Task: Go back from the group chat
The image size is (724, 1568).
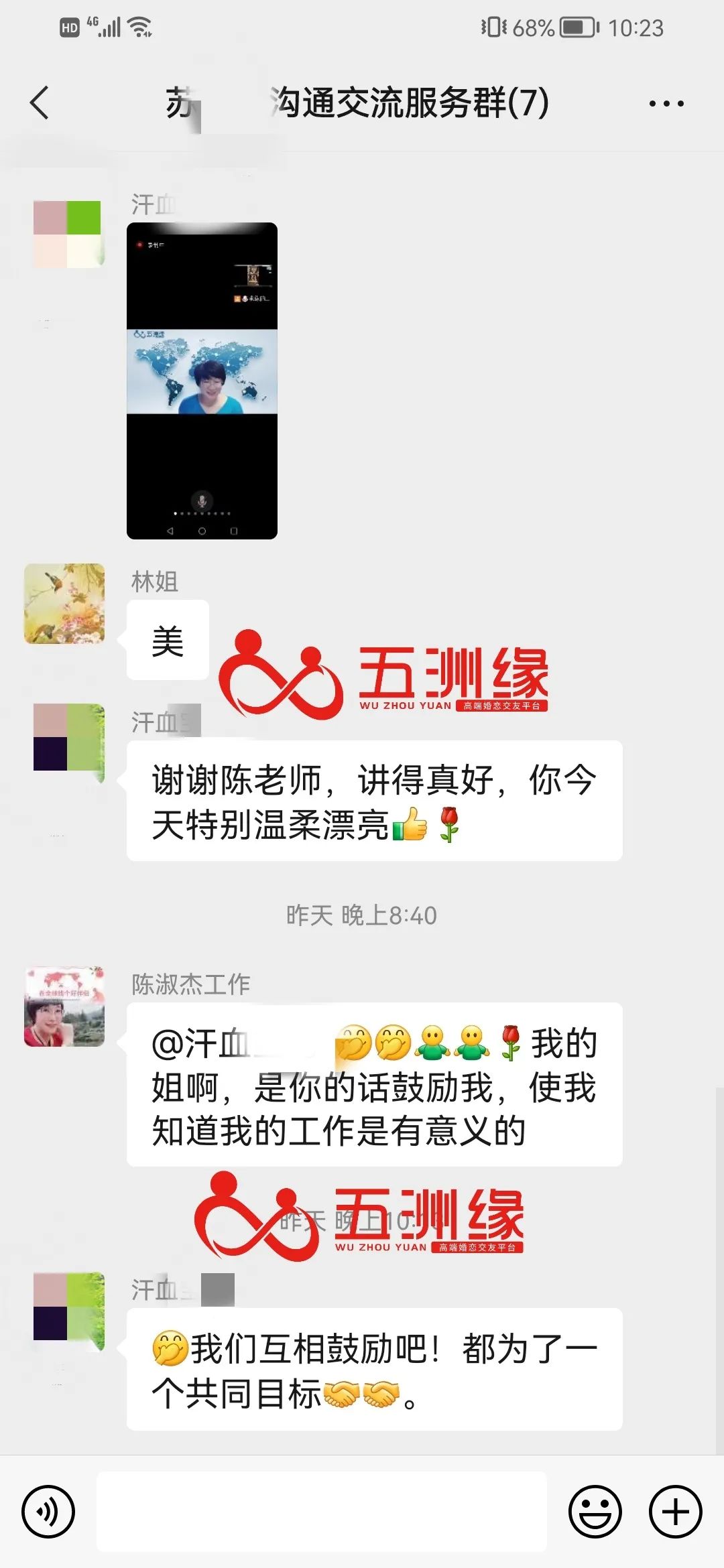Action: tap(40, 103)
